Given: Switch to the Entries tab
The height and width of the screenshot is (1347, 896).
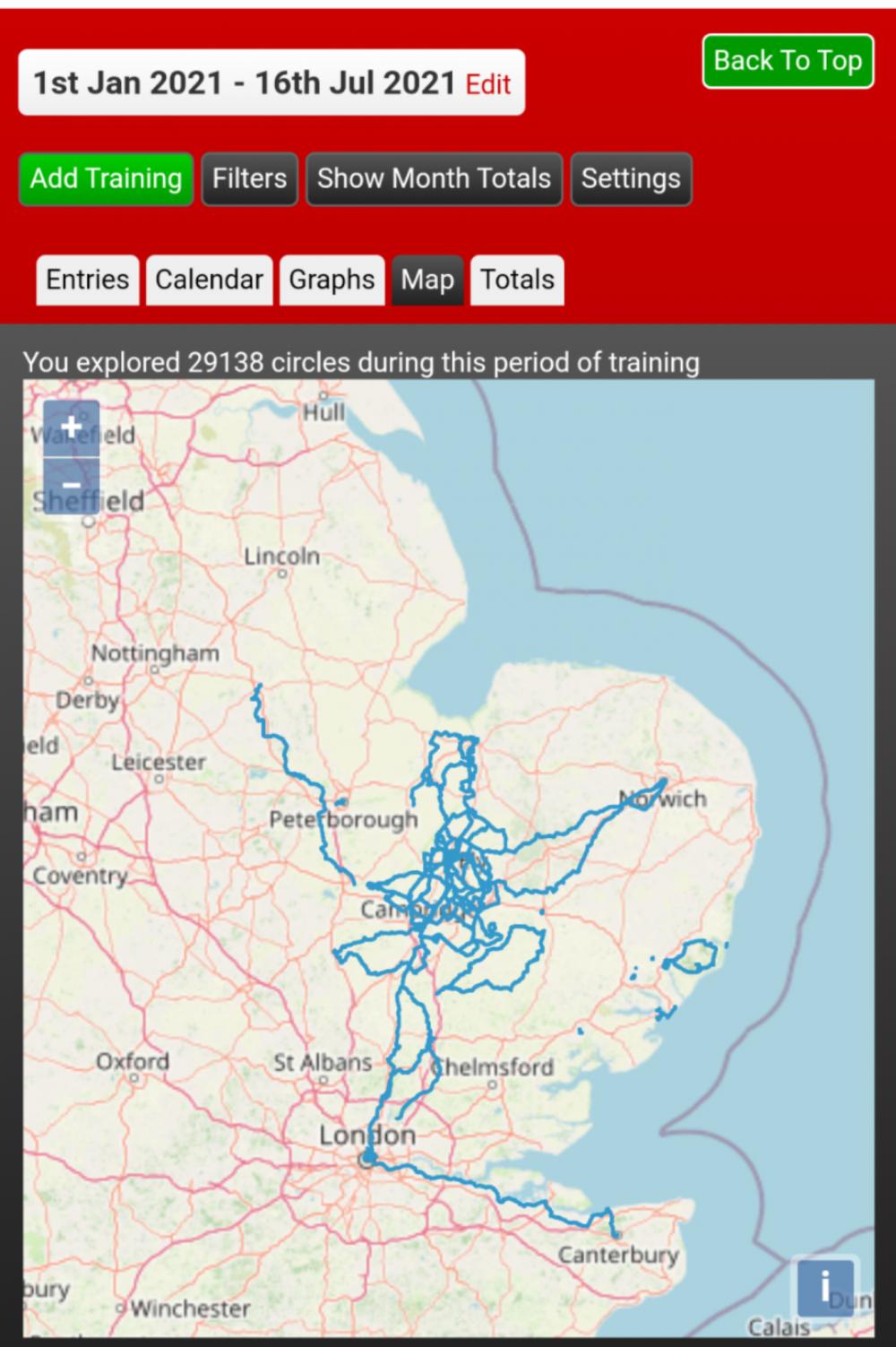Looking at the screenshot, I should [88, 280].
